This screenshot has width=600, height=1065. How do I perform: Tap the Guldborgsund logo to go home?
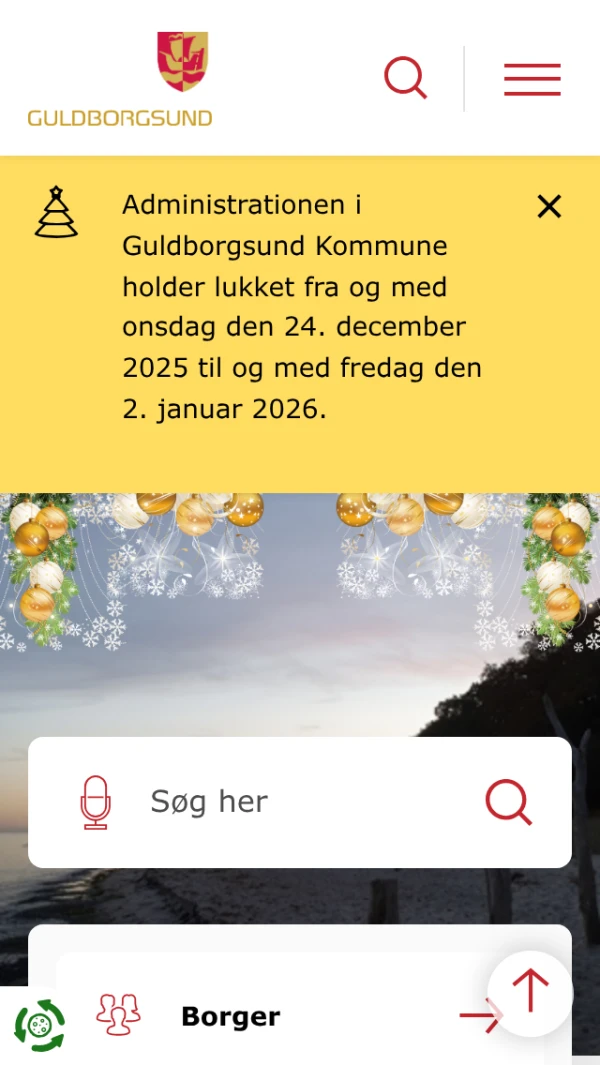click(x=120, y=79)
